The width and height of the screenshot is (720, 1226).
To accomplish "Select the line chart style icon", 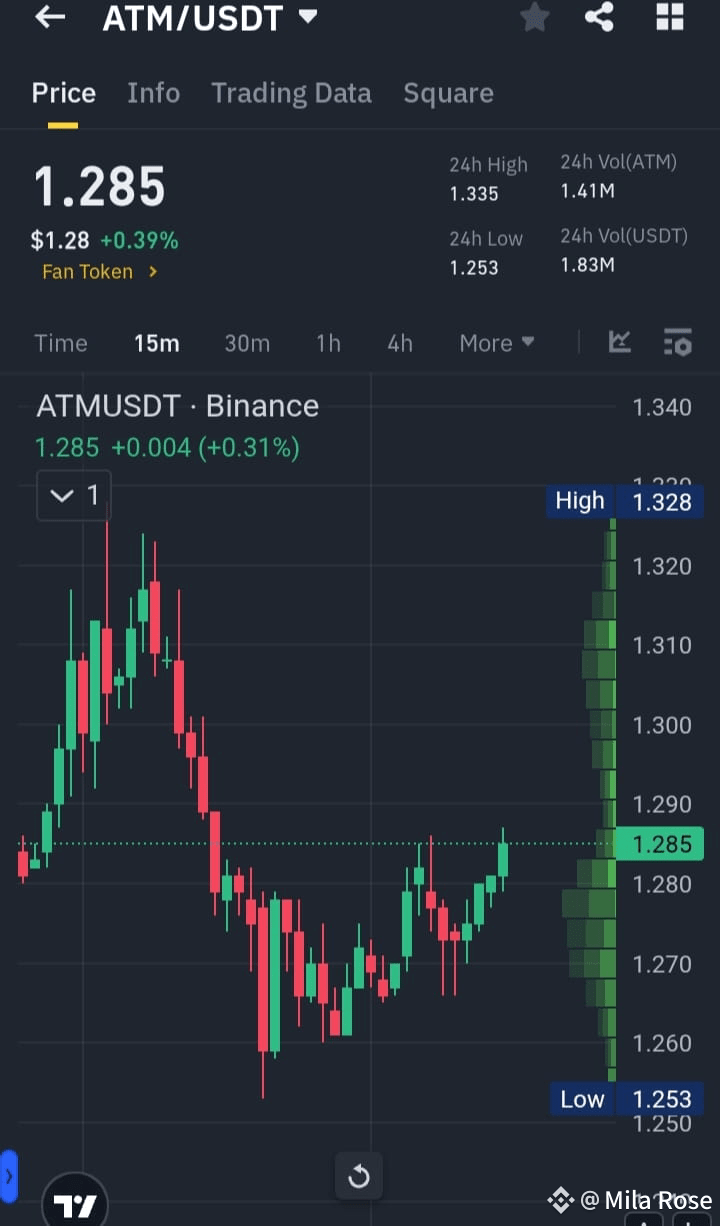I will 620,342.
